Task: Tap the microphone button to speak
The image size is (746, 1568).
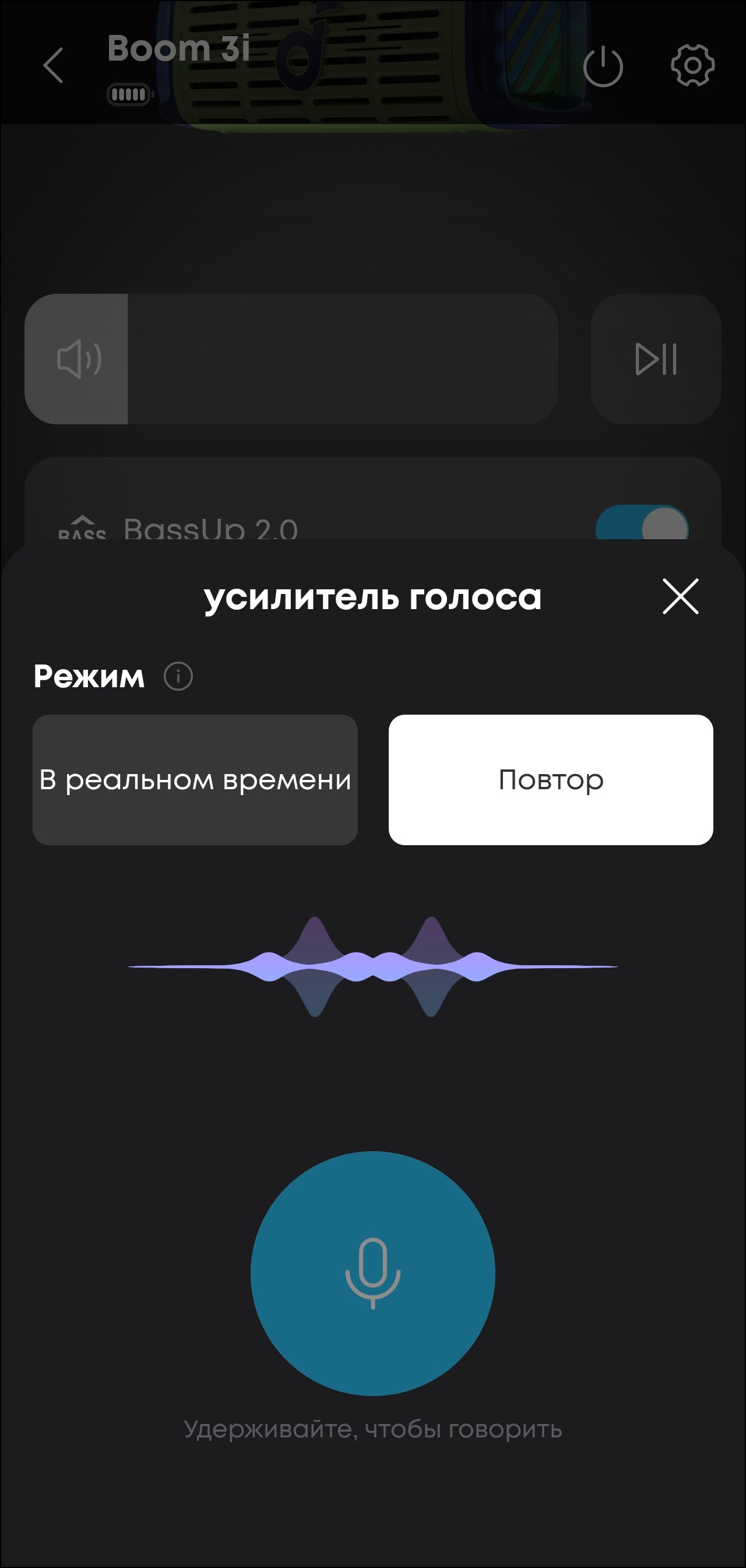Action: [x=372, y=1274]
